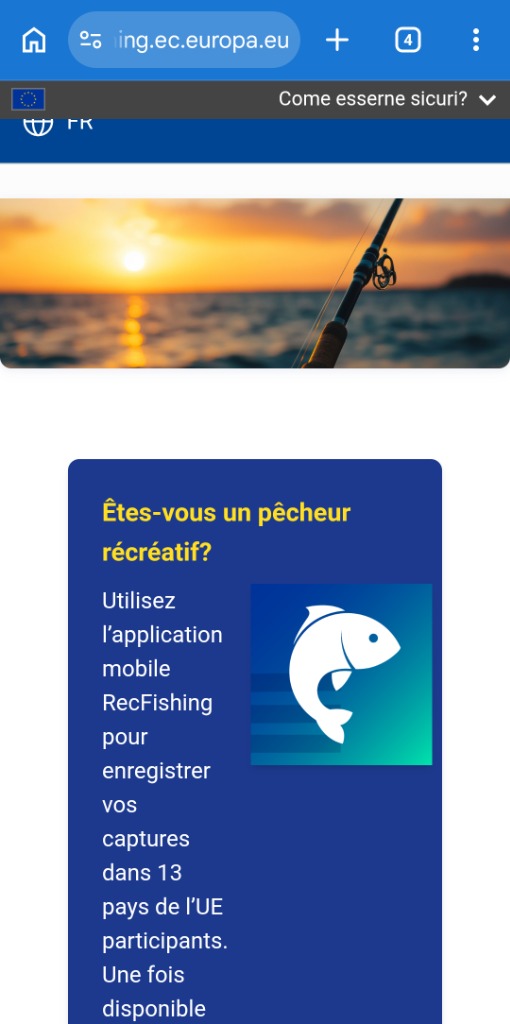Open the tab switcher showing 4 tabs
The width and height of the screenshot is (510, 1024).
point(407,40)
